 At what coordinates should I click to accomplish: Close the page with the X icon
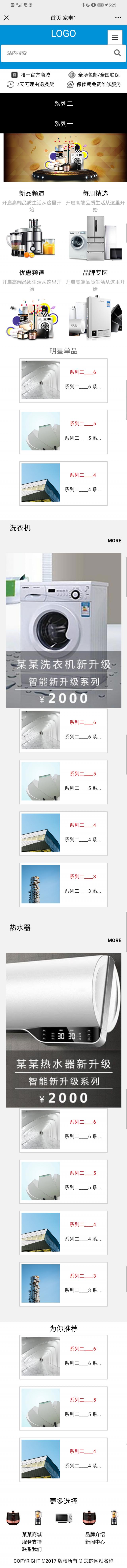7,18
